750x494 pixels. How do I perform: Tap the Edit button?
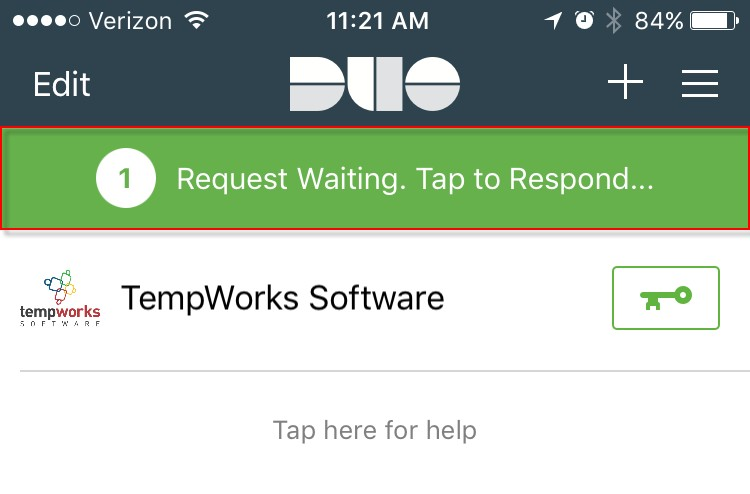point(61,84)
